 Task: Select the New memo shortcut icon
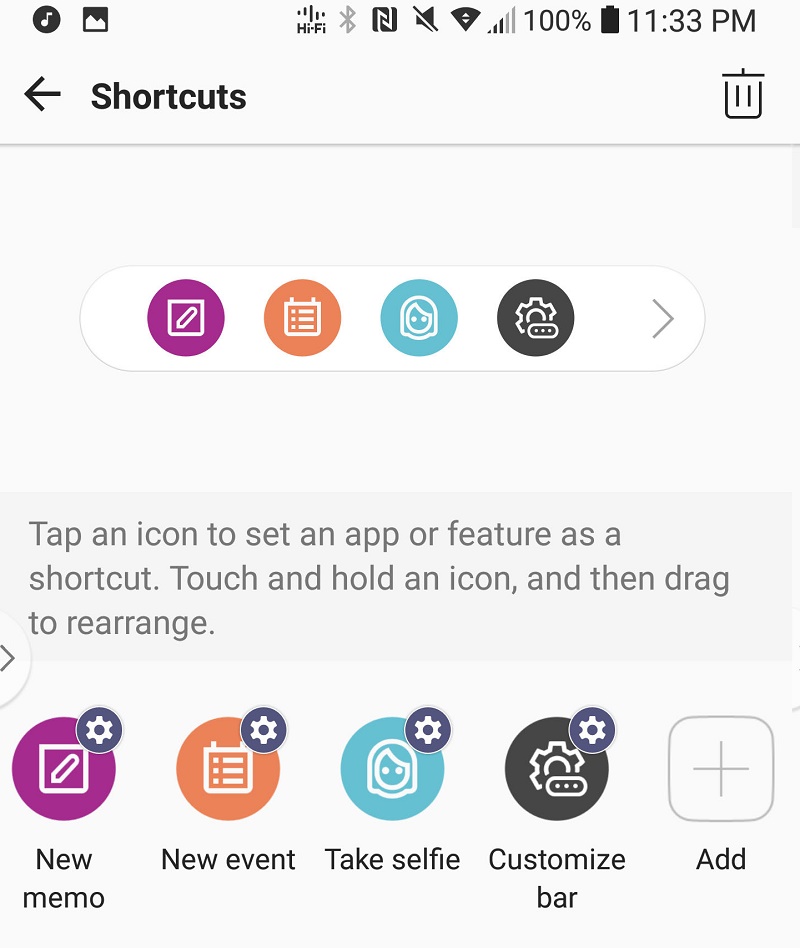[x=62, y=770]
